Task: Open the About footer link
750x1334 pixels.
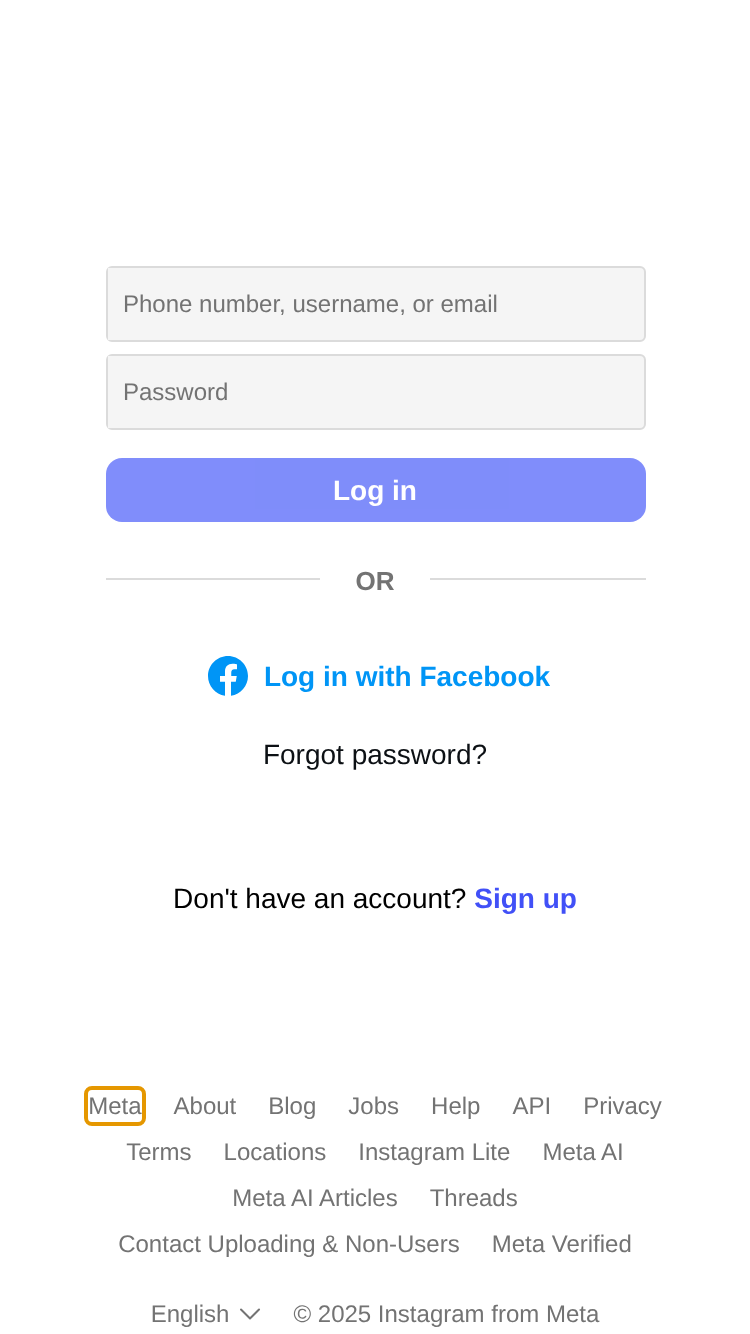Action: [205, 1106]
